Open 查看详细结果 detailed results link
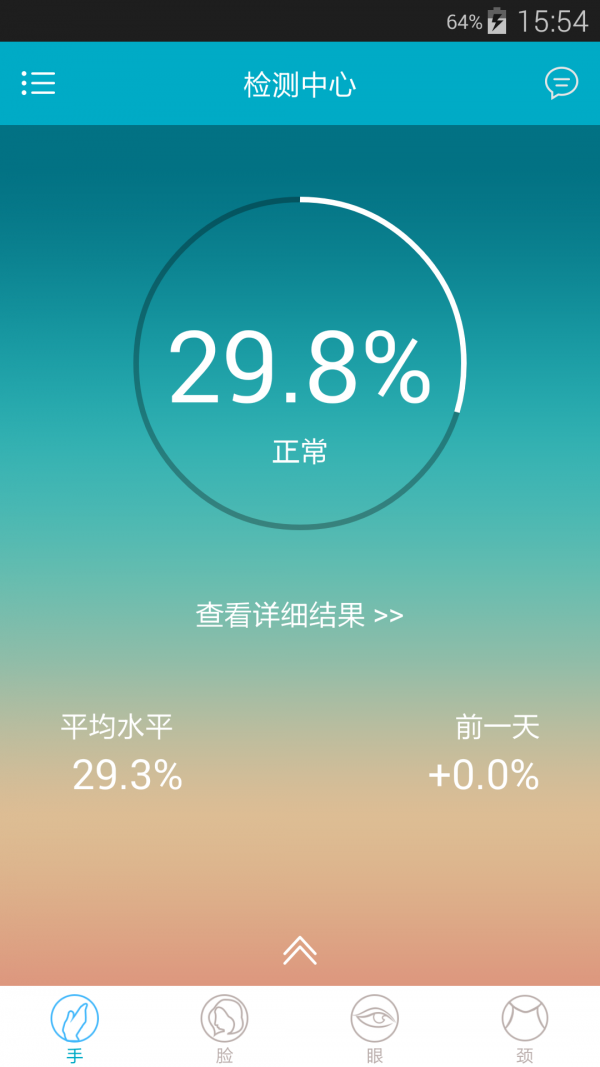600x1067 pixels. point(299,615)
